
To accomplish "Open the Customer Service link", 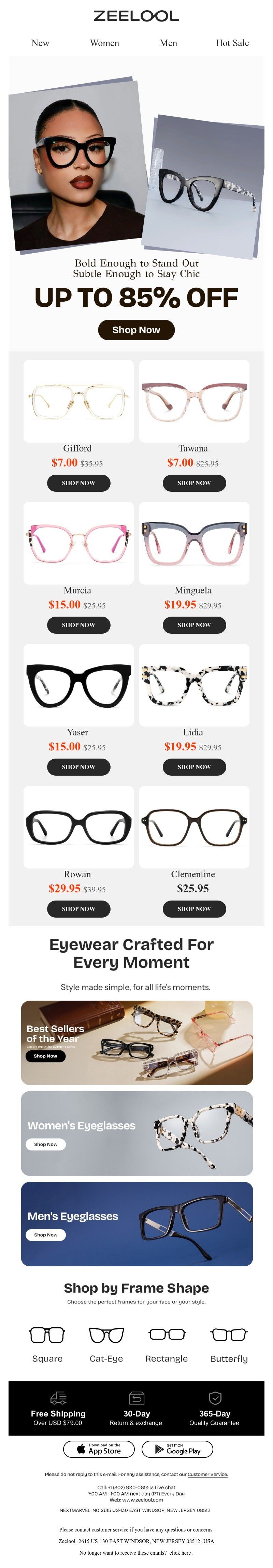I will (x=207, y=1474).
